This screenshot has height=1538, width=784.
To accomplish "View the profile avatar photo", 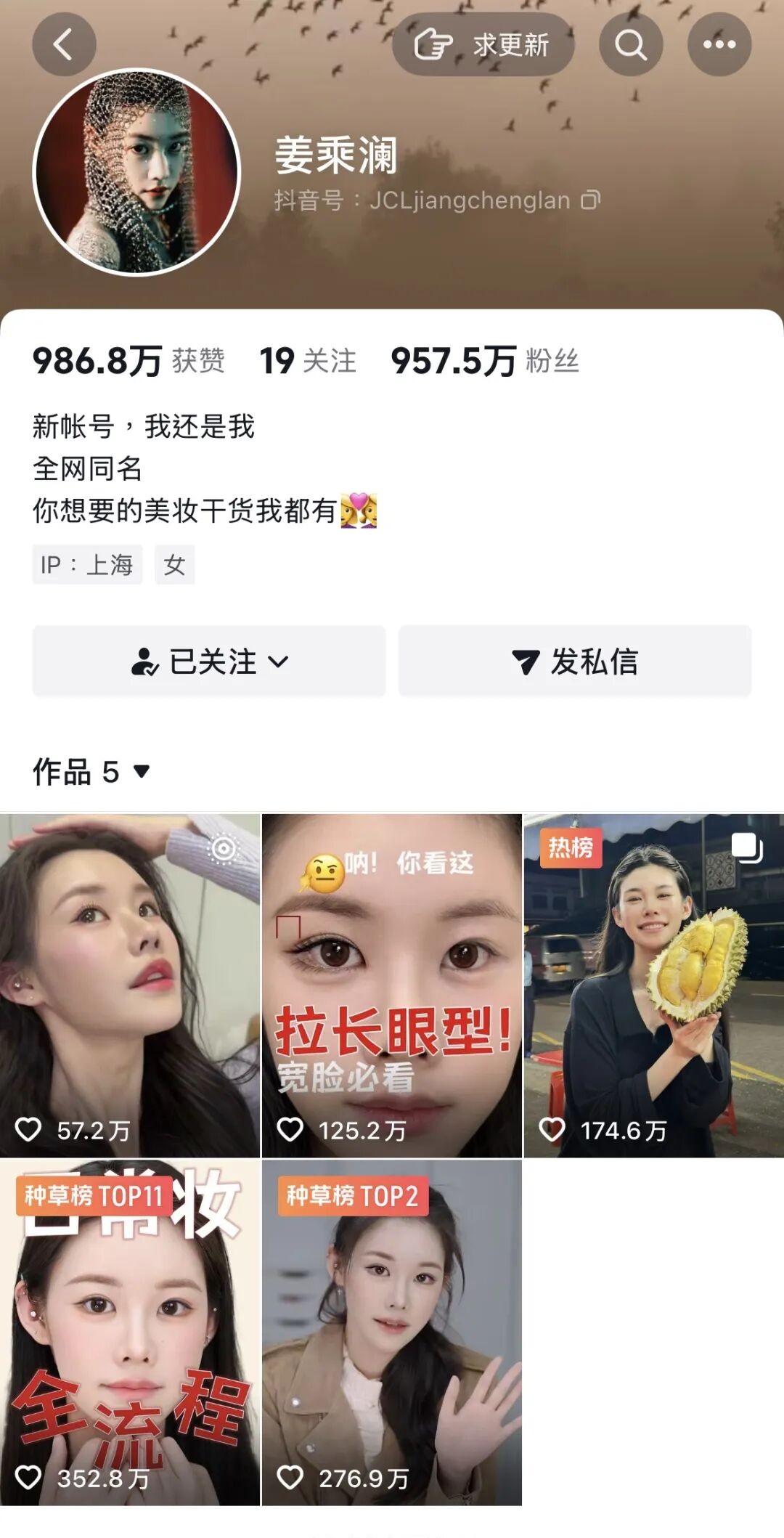I will click(x=136, y=172).
